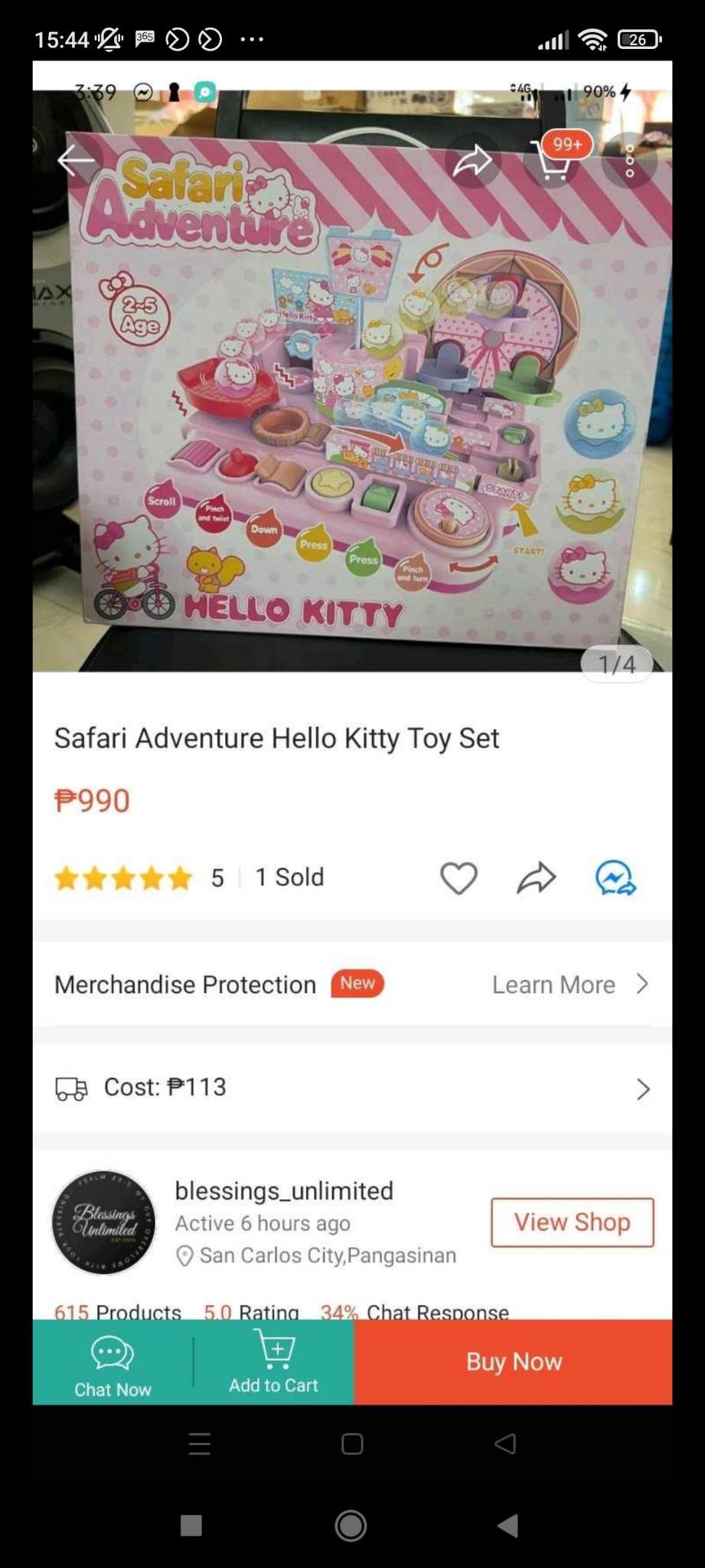This screenshot has width=705, height=1568.
Task: Expand shipping cost ₱113 details
Action: 642,1089
